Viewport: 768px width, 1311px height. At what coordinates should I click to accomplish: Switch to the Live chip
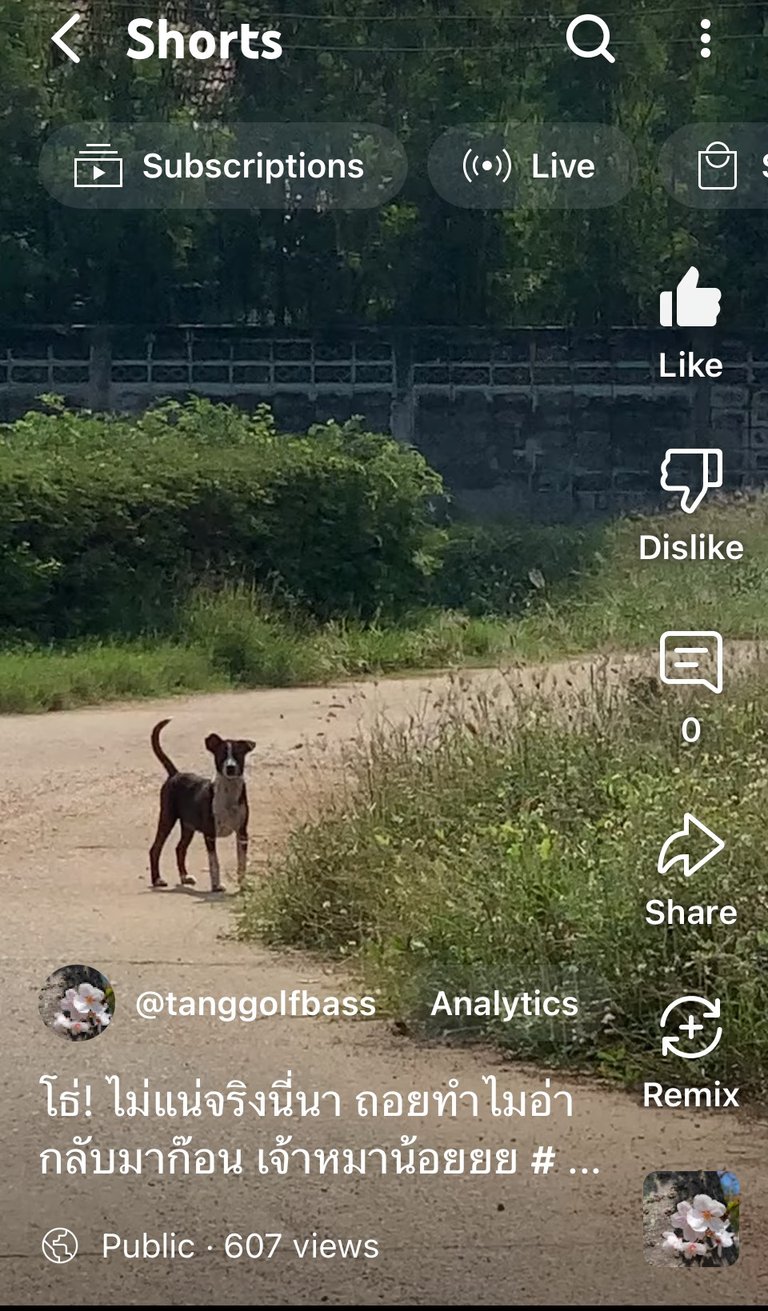pyautogui.click(x=532, y=166)
